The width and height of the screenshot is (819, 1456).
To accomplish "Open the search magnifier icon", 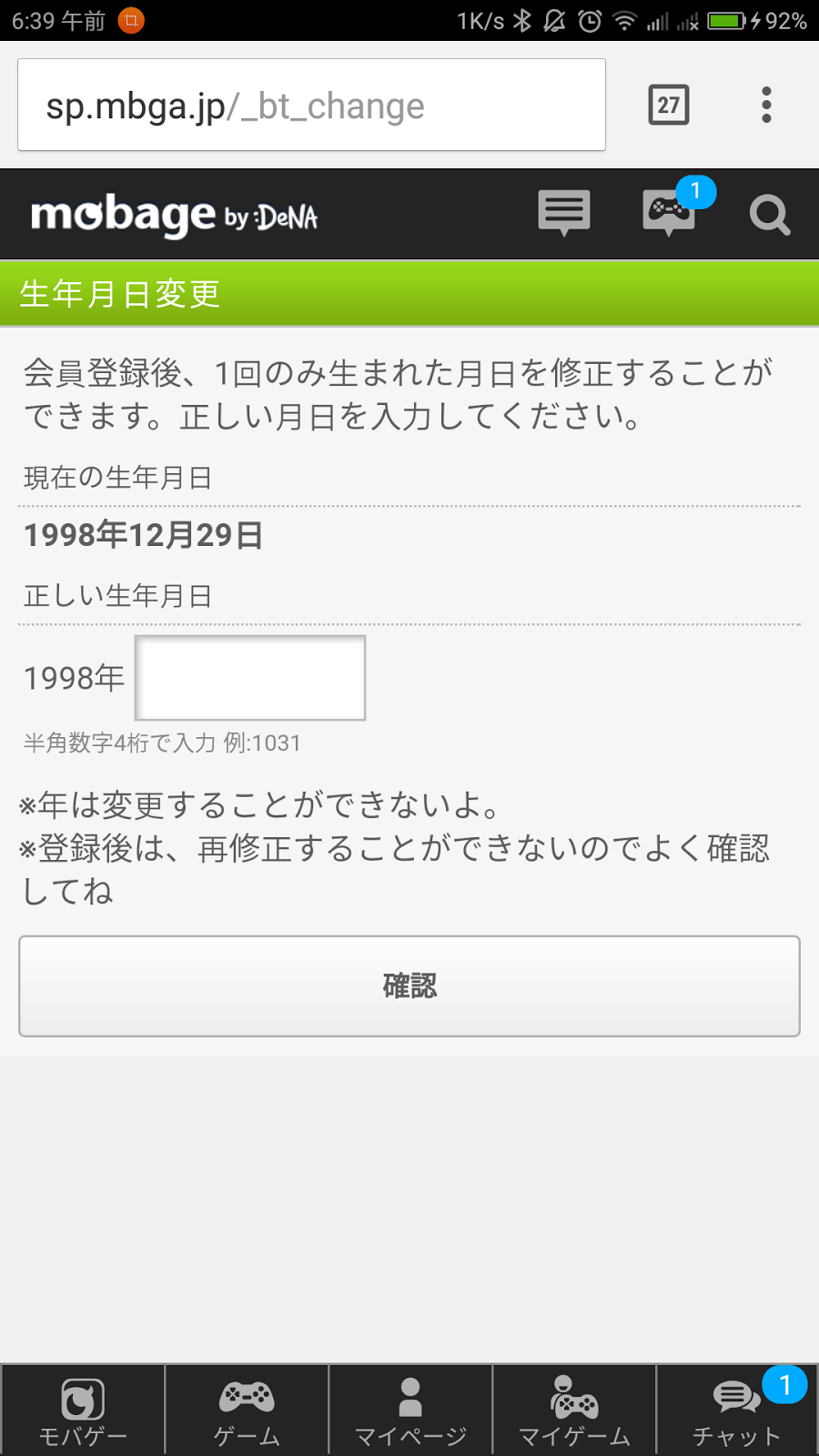I will (769, 216).
